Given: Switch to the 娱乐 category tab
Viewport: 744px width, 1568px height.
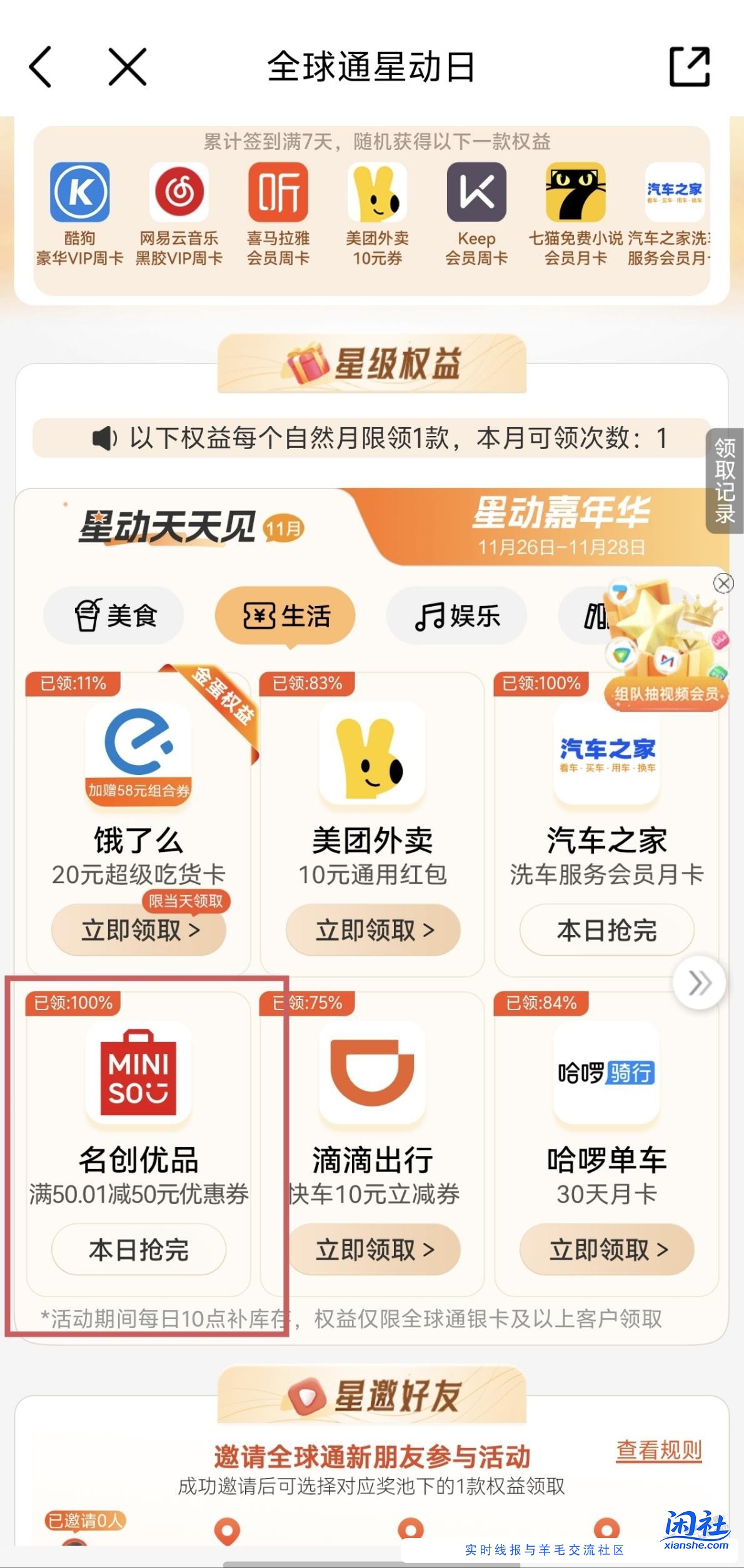Looking at the screenshot, I should pyautogui.click(x=456, y=615).
